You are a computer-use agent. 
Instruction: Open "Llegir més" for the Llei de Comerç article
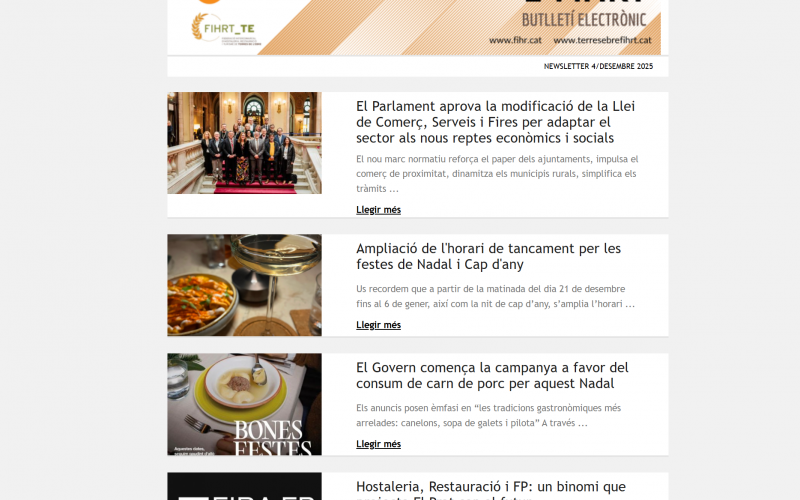(378, 210)
